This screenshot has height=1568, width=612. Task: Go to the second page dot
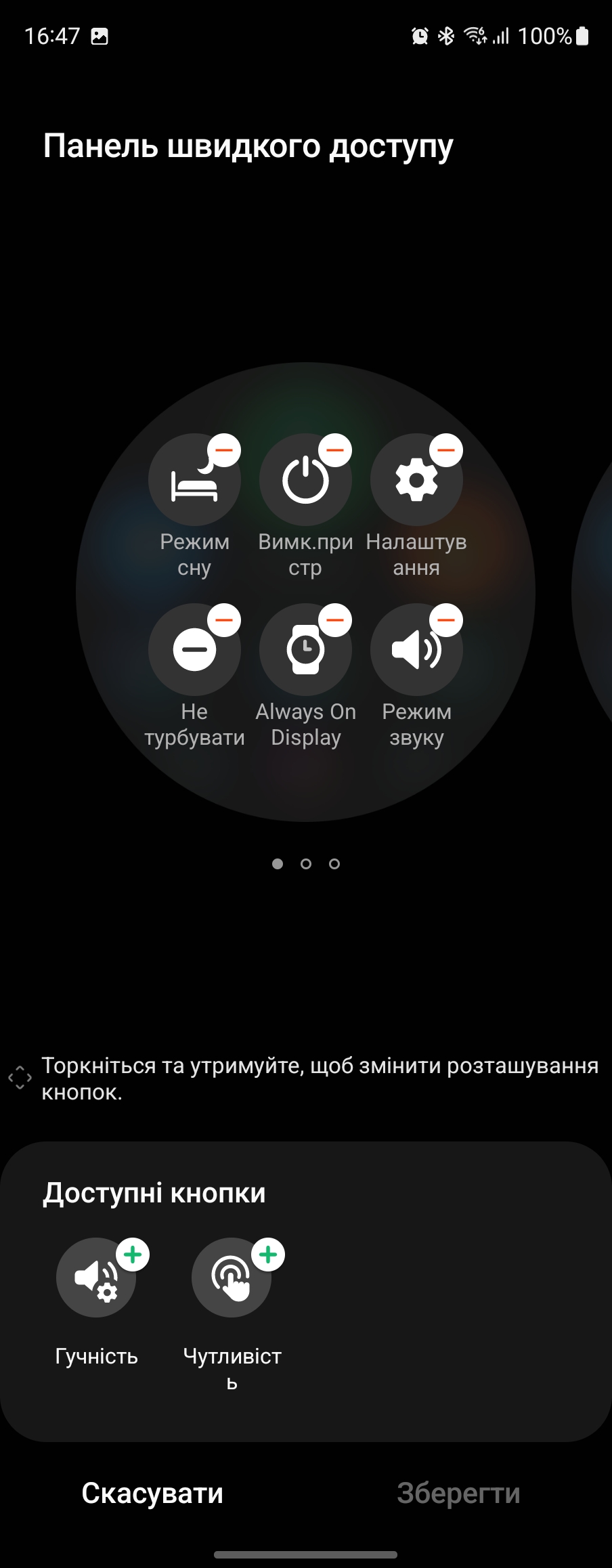(306, 864)
